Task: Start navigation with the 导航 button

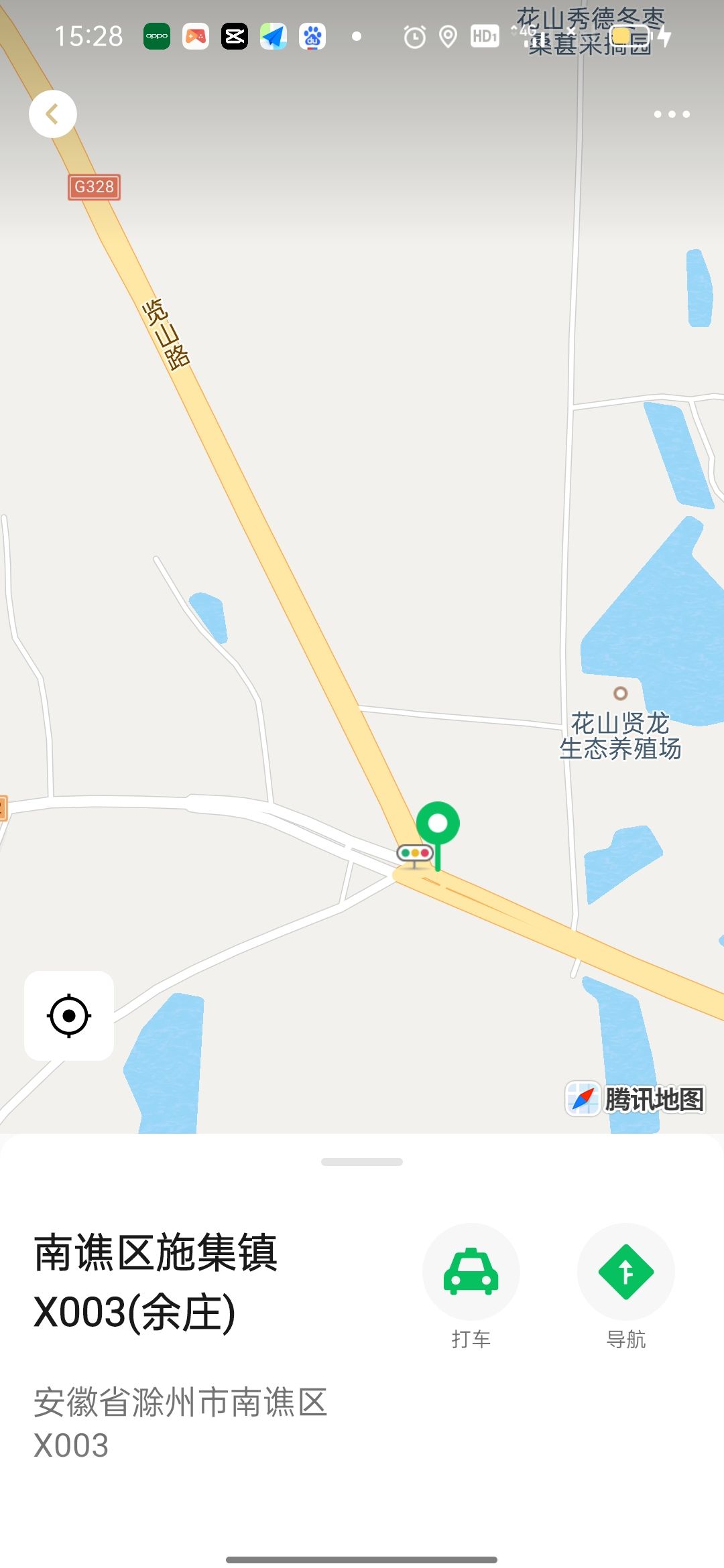Action: pos(625,1272)
